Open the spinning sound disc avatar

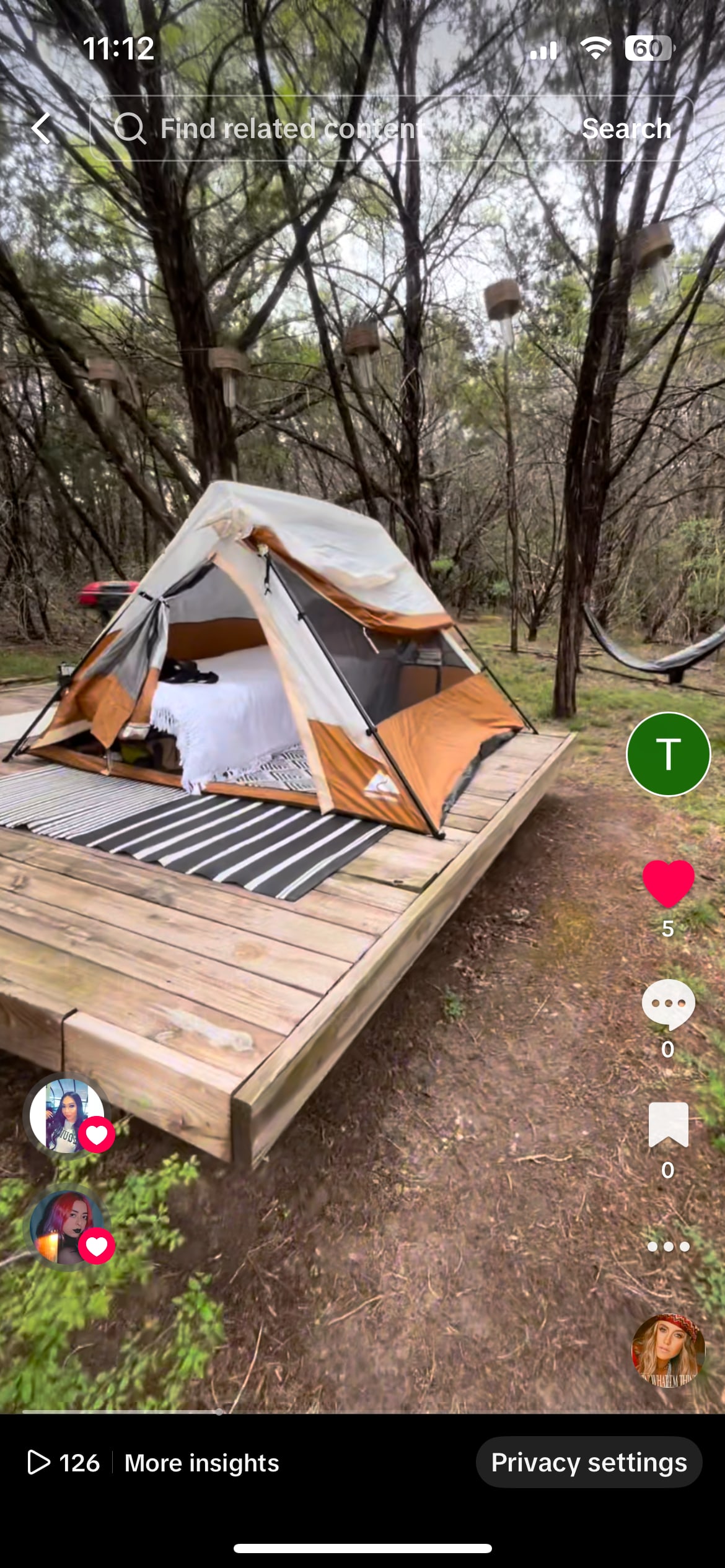pos(668,1350)
